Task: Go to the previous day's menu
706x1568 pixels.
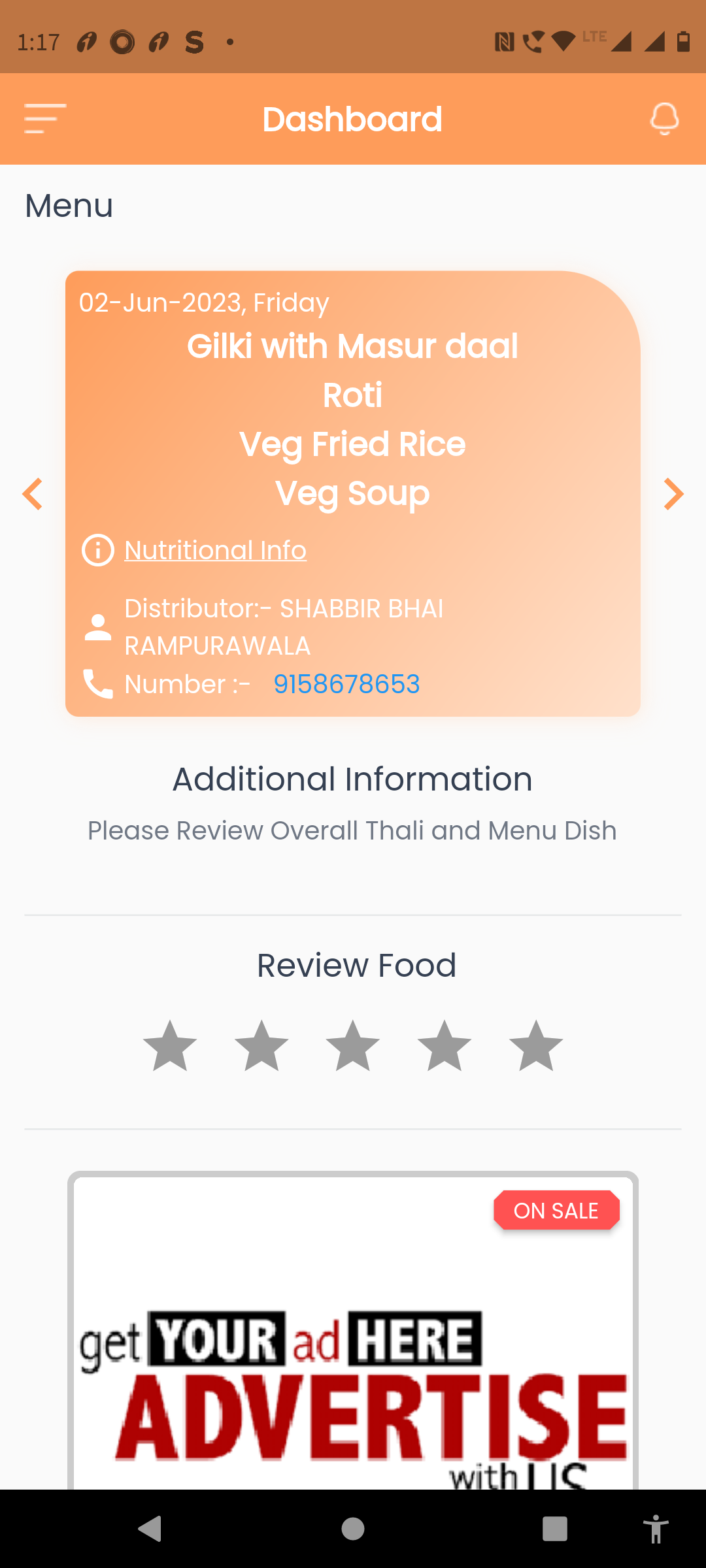Action: [32, 494]
